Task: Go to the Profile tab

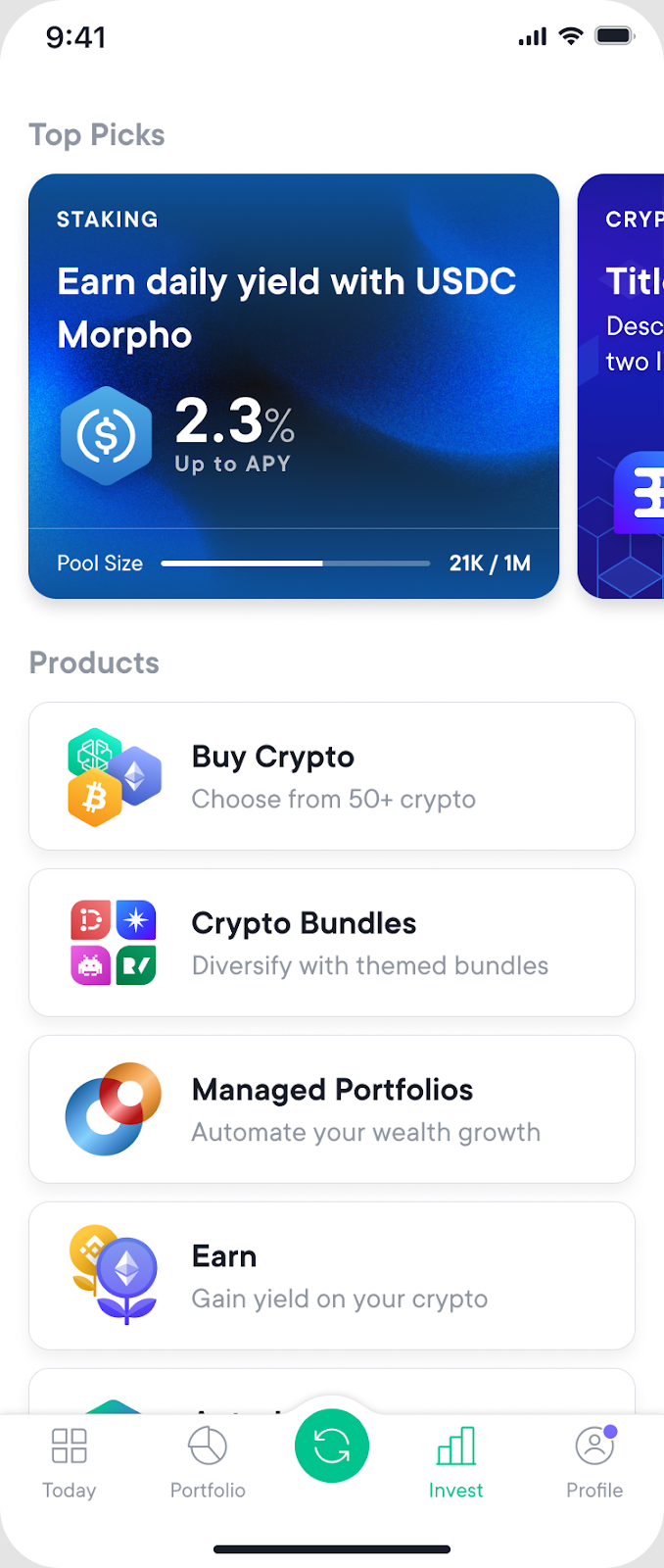Action: tap(594, 1463)
